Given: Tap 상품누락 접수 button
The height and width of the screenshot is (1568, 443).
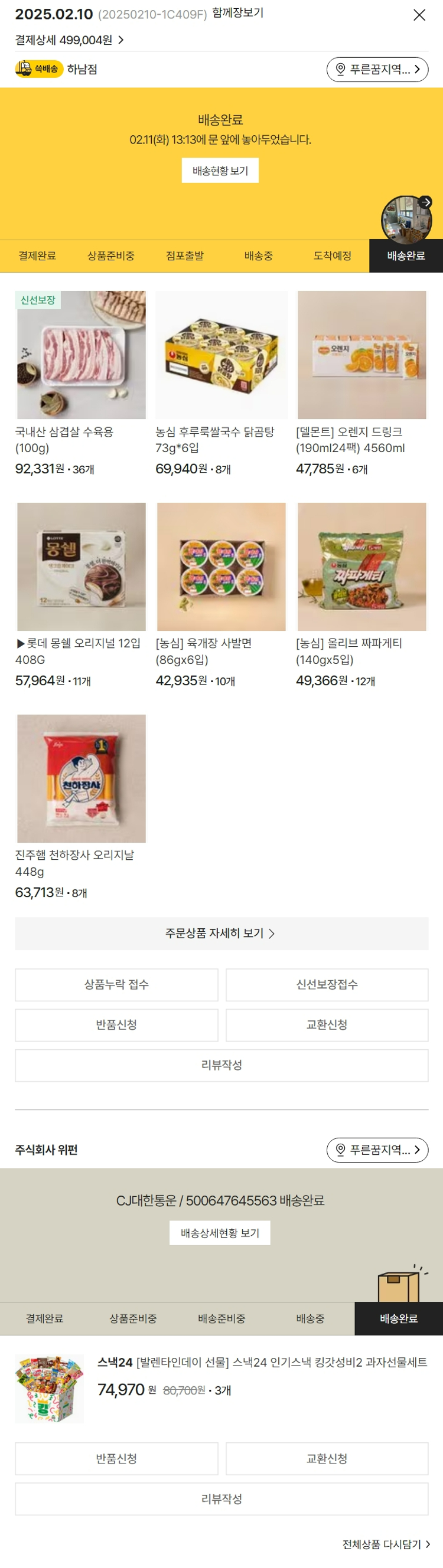Looking at the screenshot, I should pos(116,984).
